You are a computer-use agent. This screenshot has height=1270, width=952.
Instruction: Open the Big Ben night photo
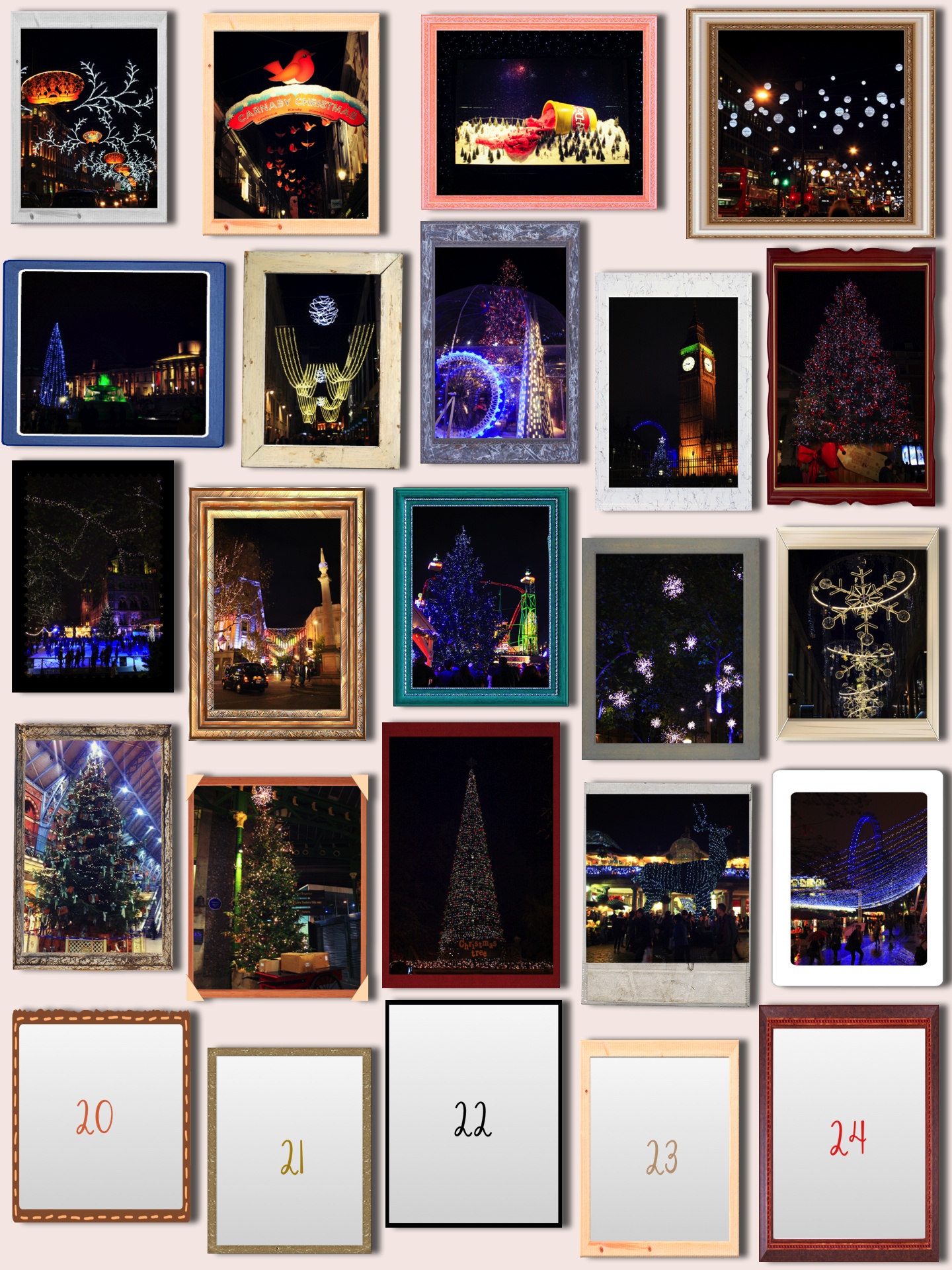tap(673, 392)
